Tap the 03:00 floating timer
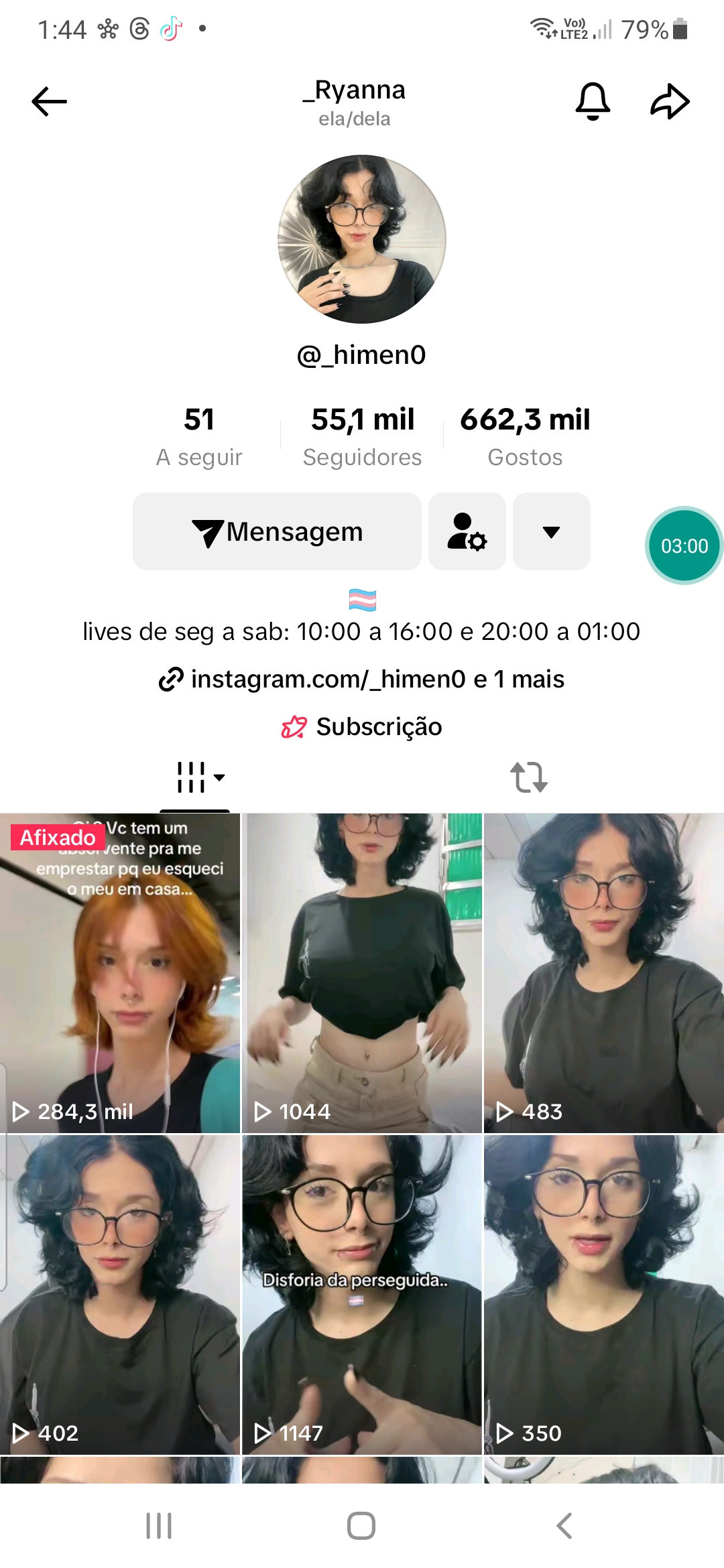724x1568 pixels. point(684,545)
